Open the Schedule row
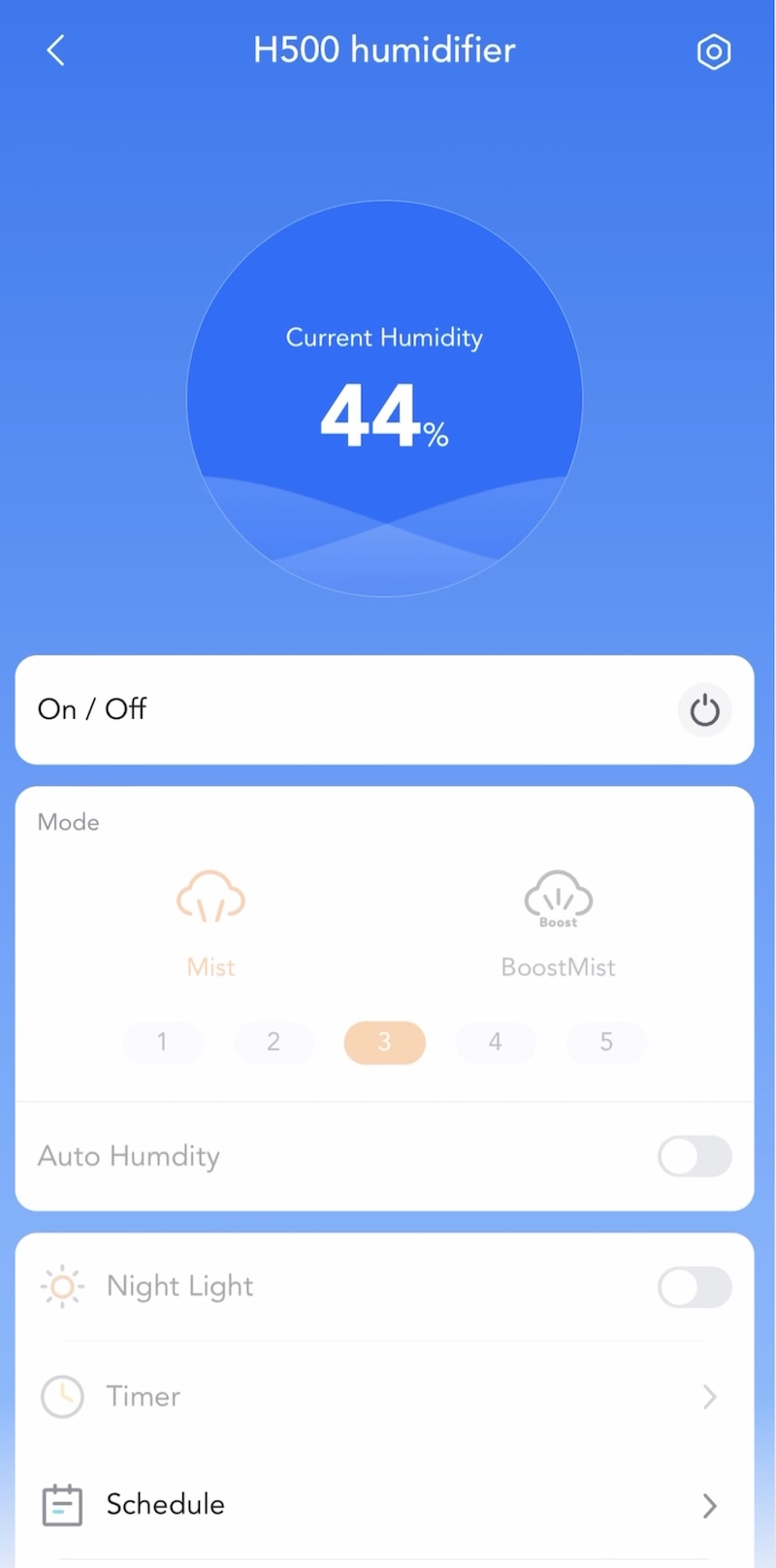 click(384, 1505)
